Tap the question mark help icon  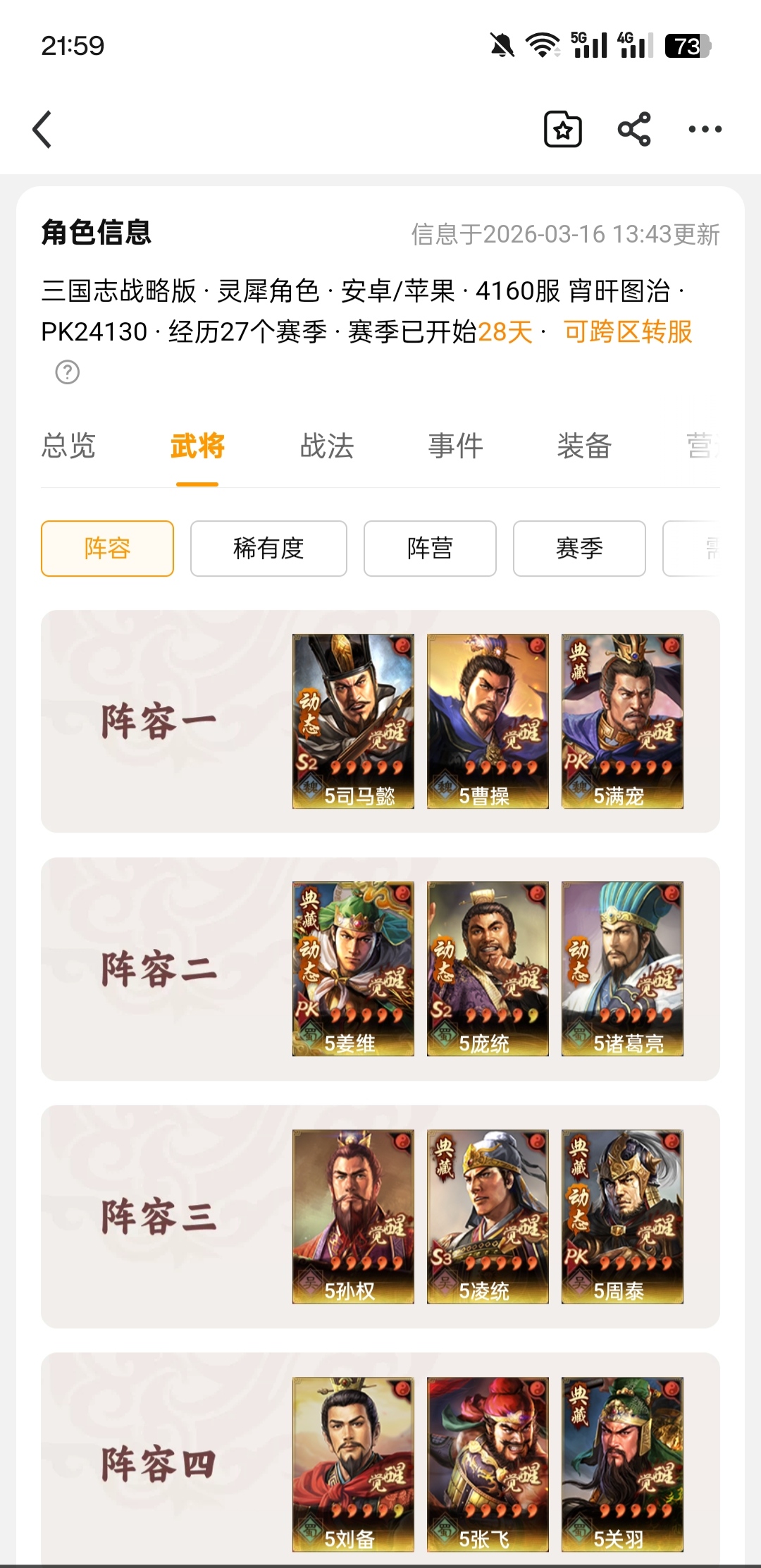68,372
